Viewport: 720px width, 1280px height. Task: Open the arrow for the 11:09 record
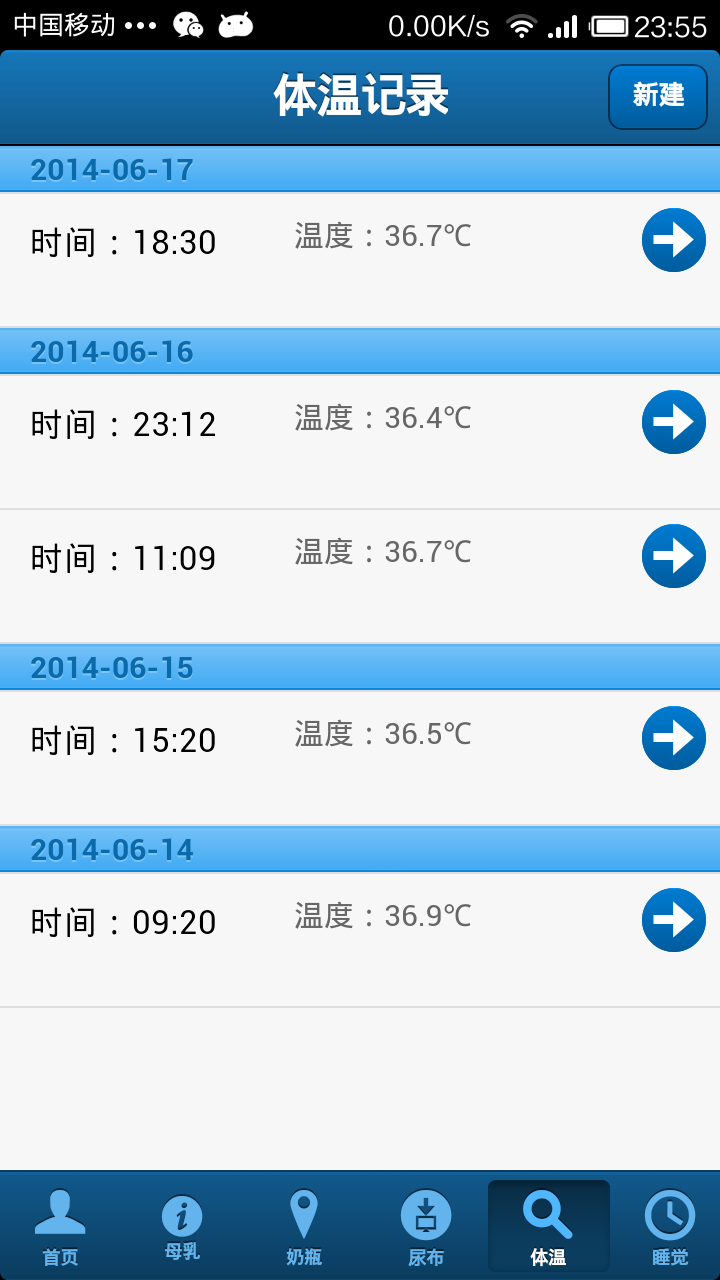[674, 556]
